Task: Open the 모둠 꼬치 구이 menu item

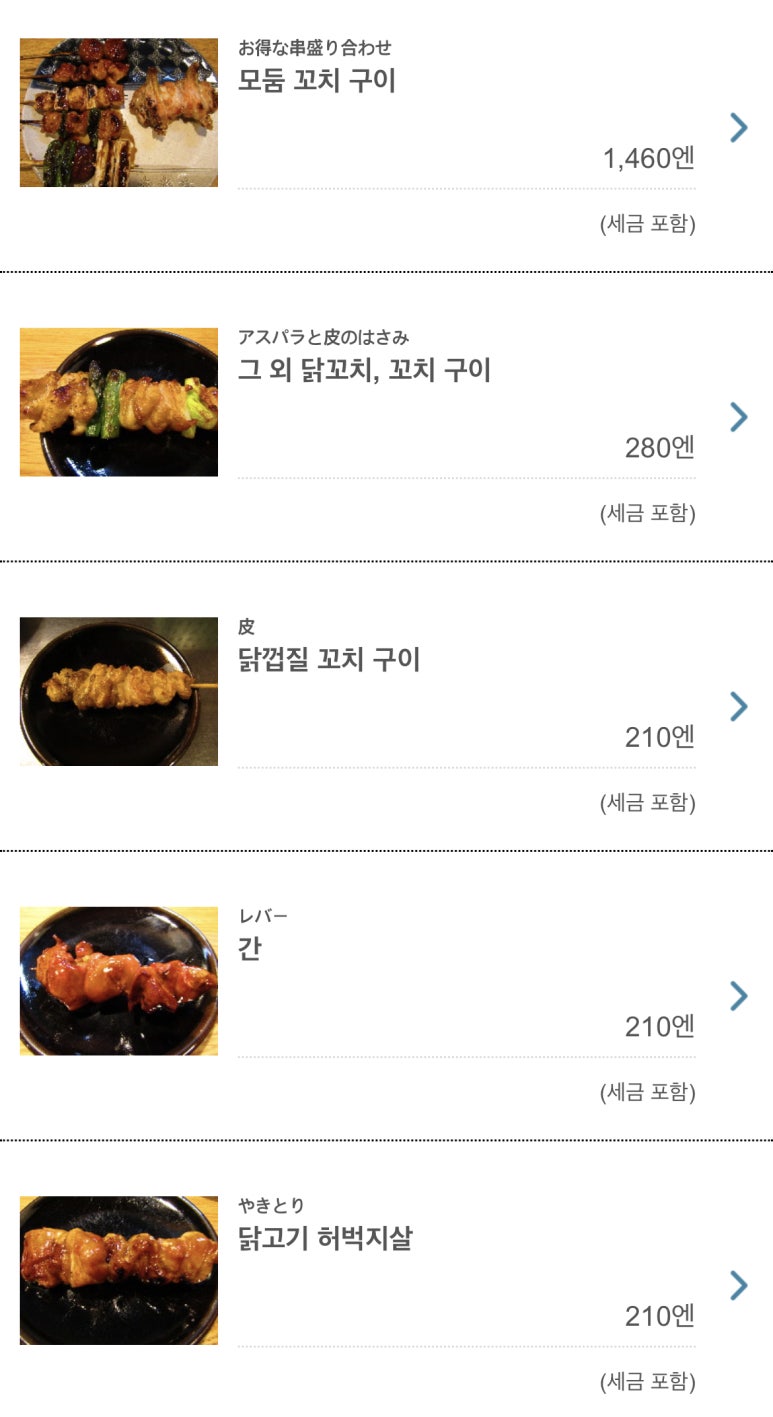Action: pos(317,81)
